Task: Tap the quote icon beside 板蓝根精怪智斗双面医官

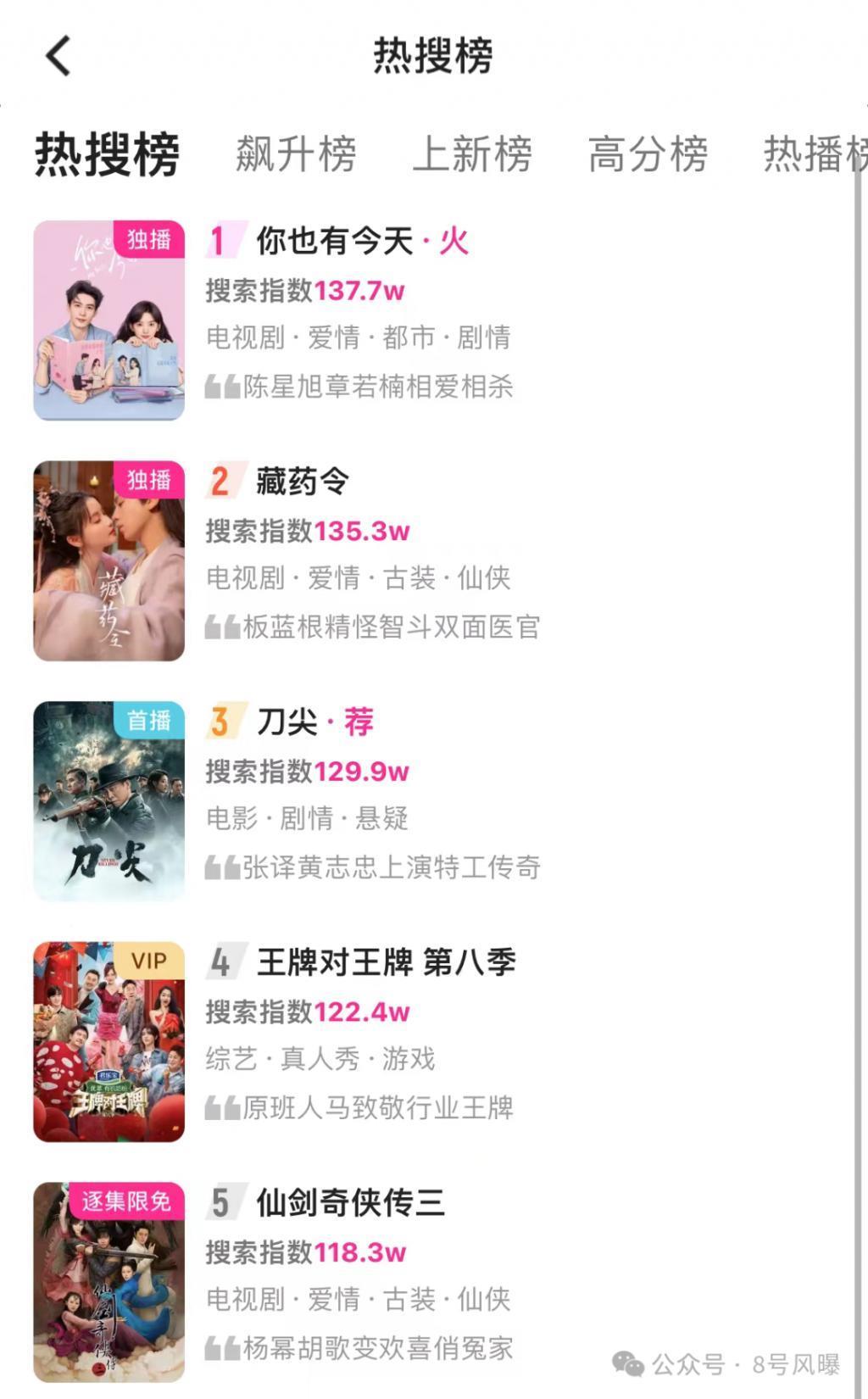Action: 222,627
